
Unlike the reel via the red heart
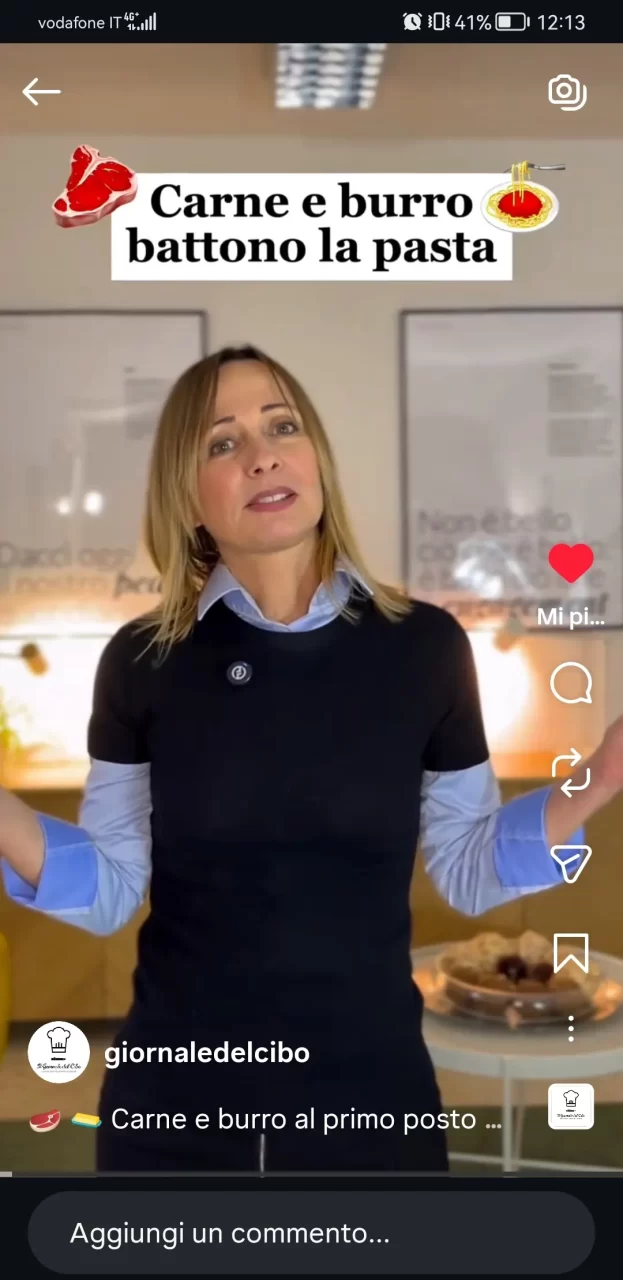(571, 563)
